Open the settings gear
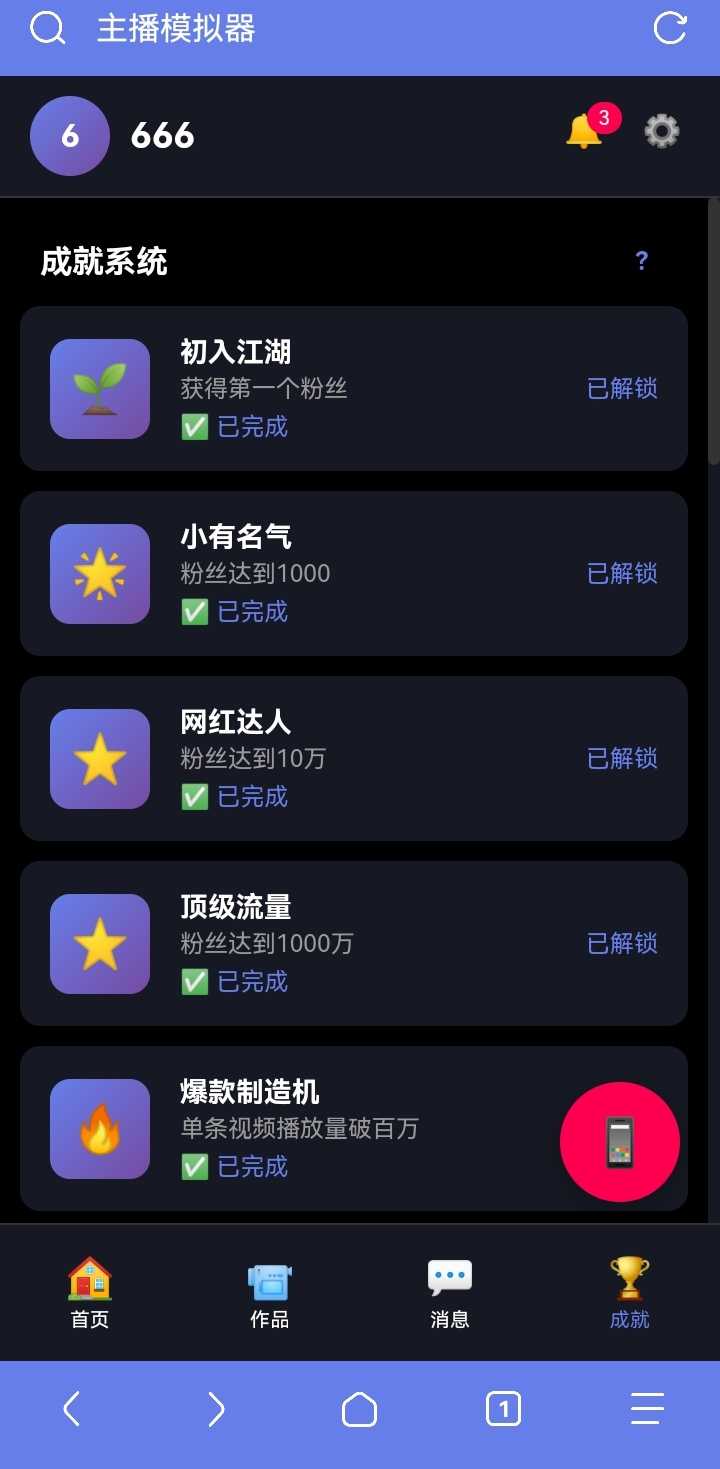The height and width of the screenshot is (1469, 720). pyautogui.click(x=662, y=132)
